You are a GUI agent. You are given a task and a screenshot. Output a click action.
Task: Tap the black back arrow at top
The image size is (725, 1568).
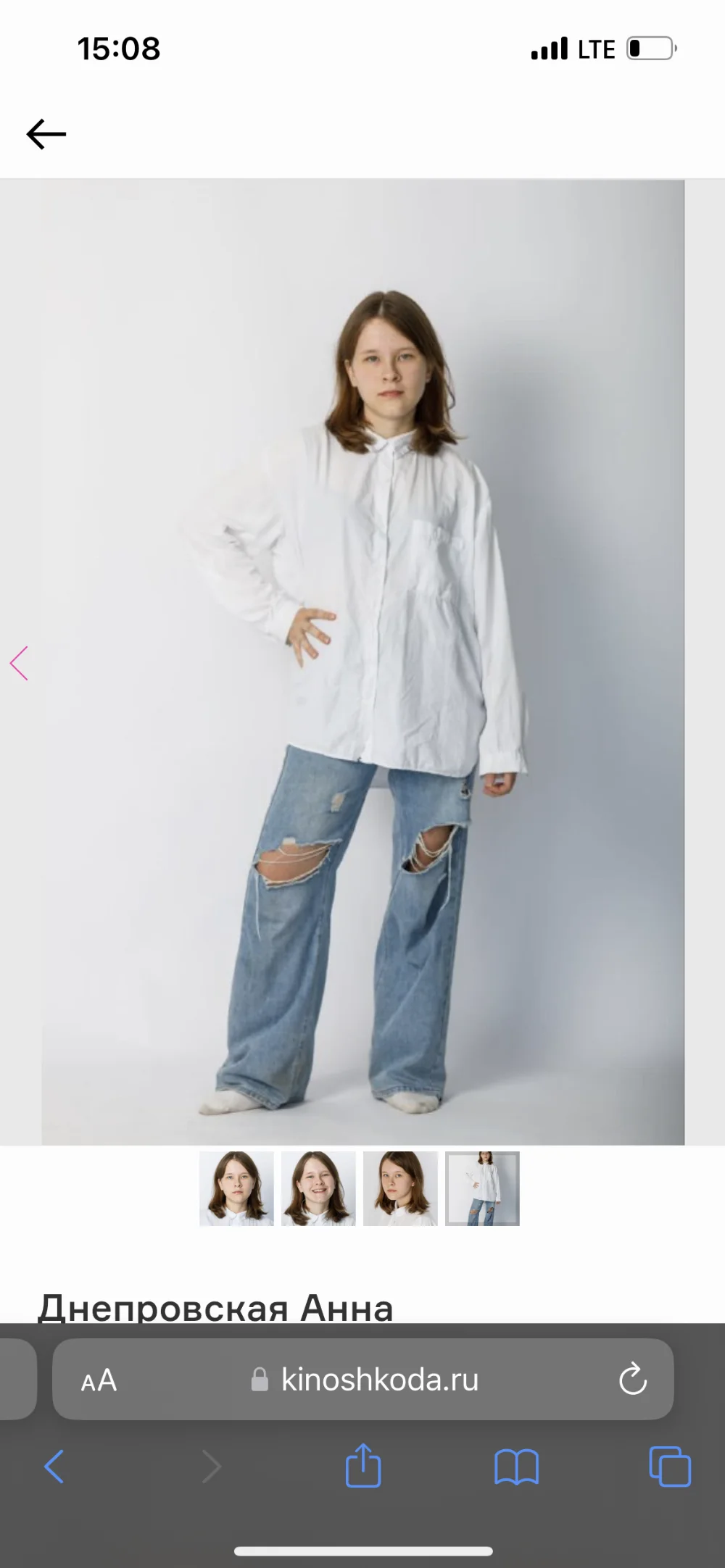coord(46,134)
